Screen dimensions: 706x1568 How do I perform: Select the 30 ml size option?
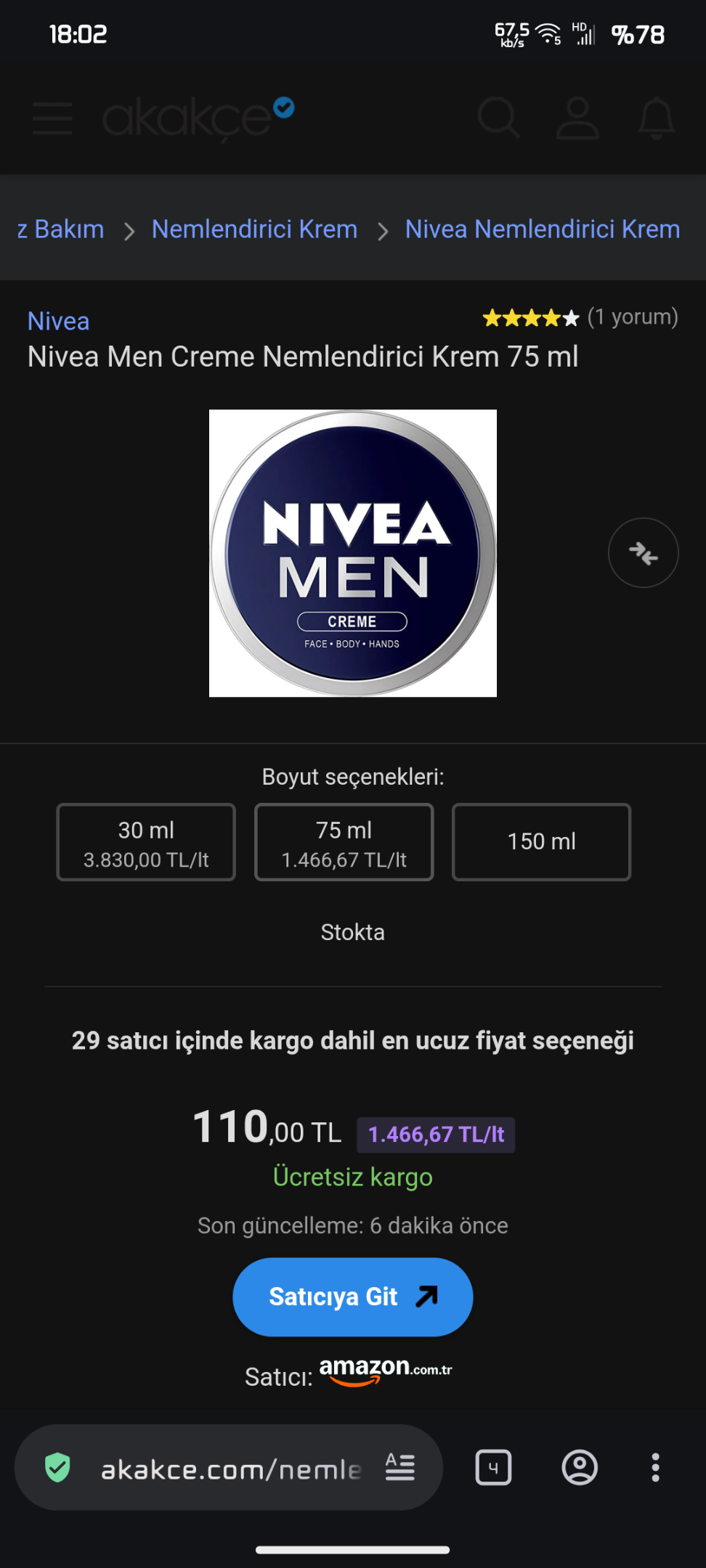146,842
